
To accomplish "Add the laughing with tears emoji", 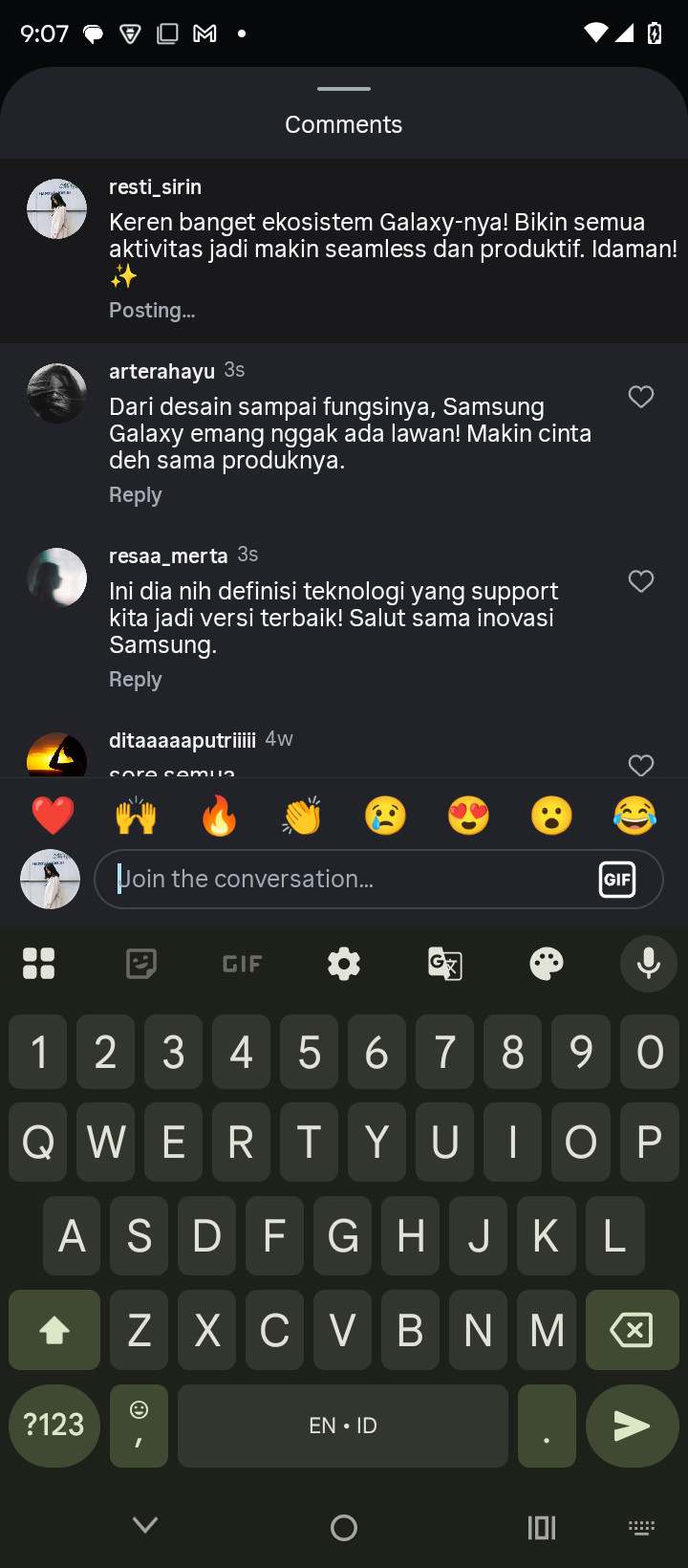I will tap(635, 816).
